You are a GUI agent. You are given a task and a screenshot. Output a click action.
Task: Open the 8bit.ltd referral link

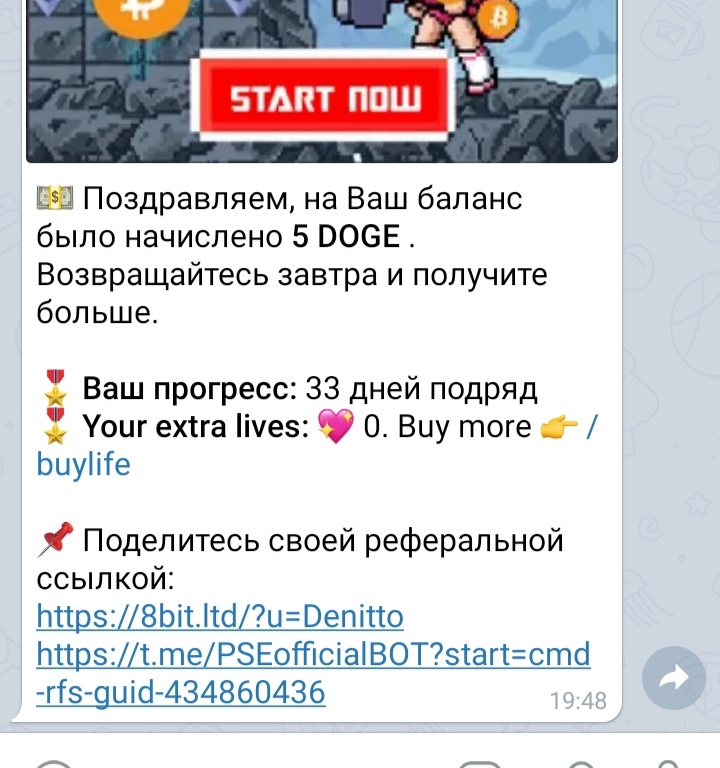point(220,616)
